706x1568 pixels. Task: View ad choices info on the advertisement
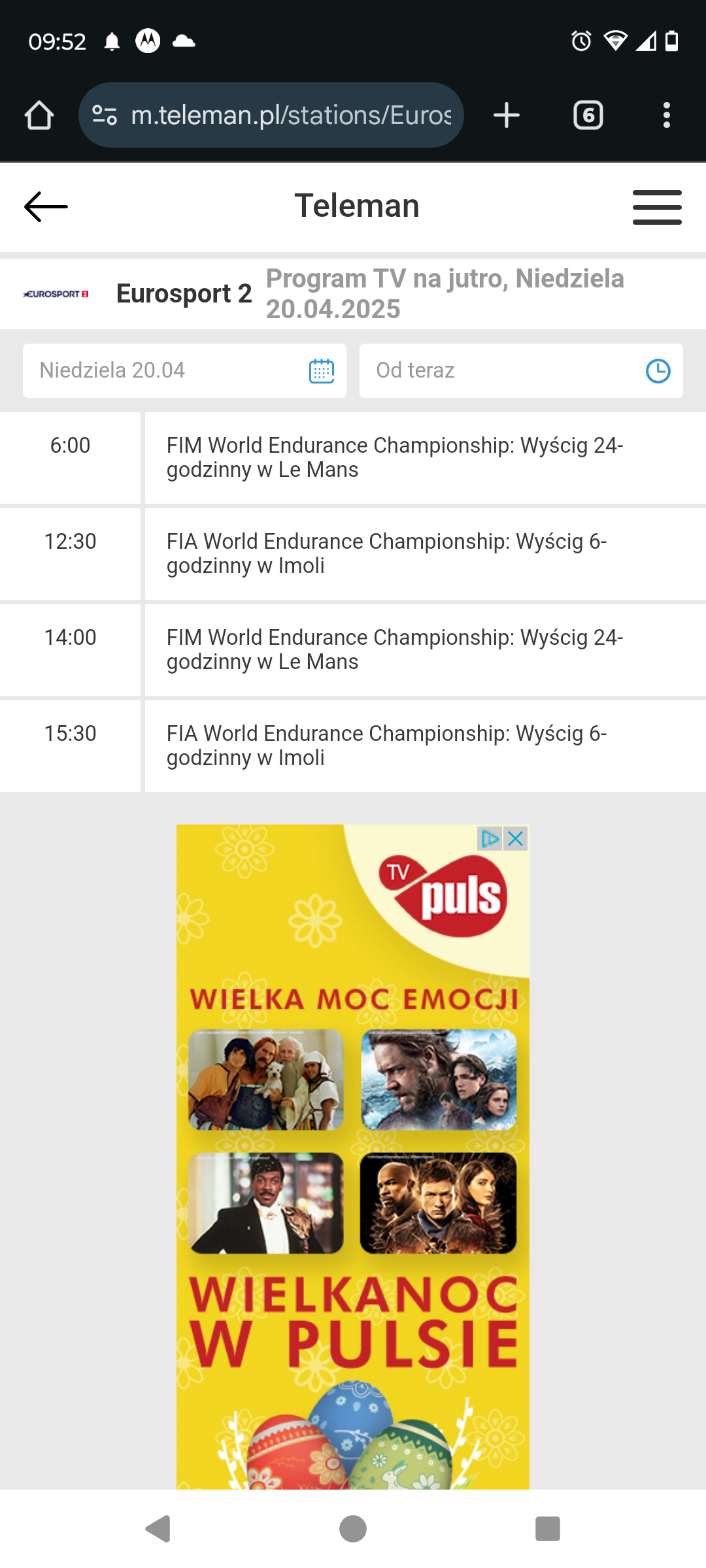coord(490,839)
